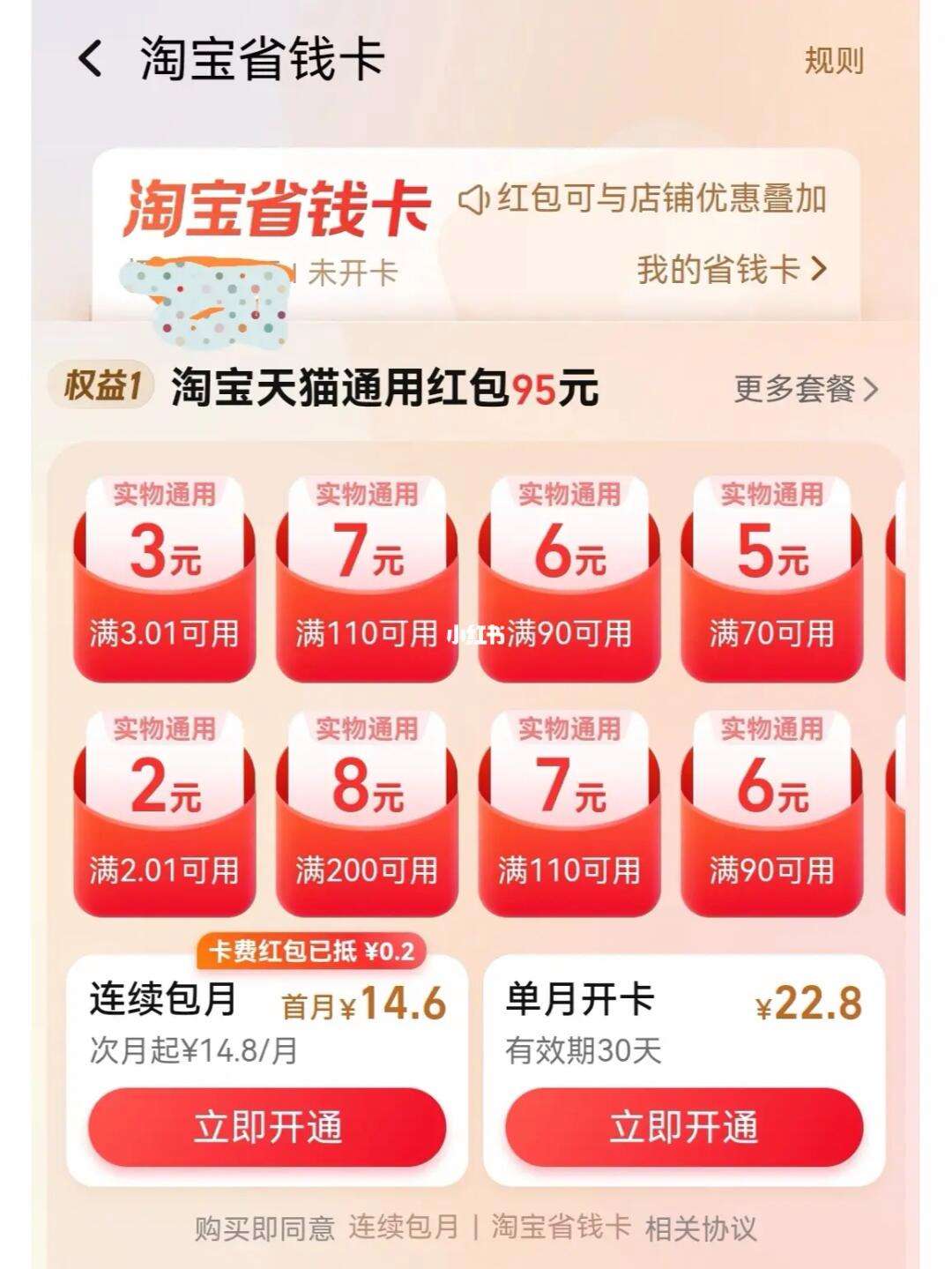This screenshot has width=952, height=1269.
Task: Open the 淘宝省钱卡 agreement link
Action: [x=561, y=1227]
